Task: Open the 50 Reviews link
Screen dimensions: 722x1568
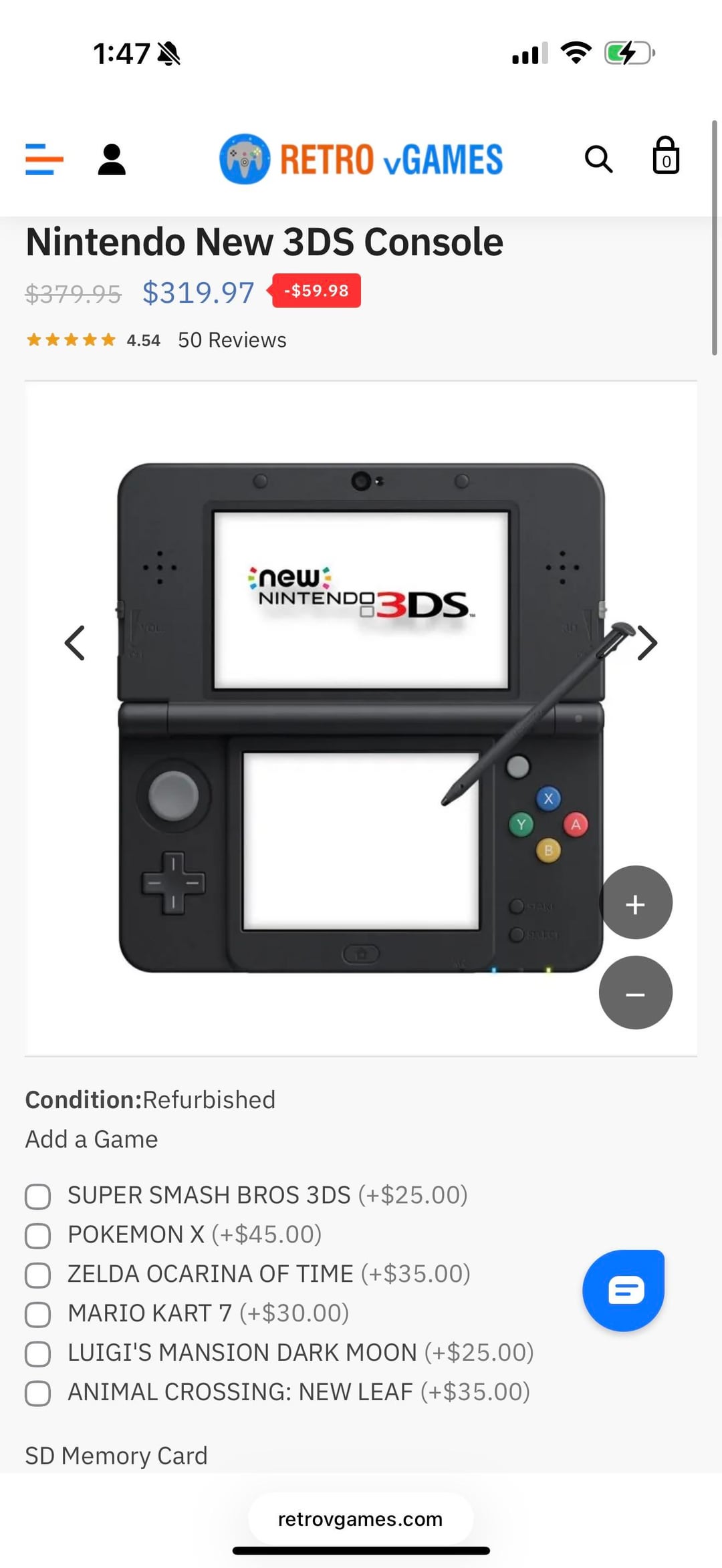Action: pyautogui.click(x=232, y=340)
